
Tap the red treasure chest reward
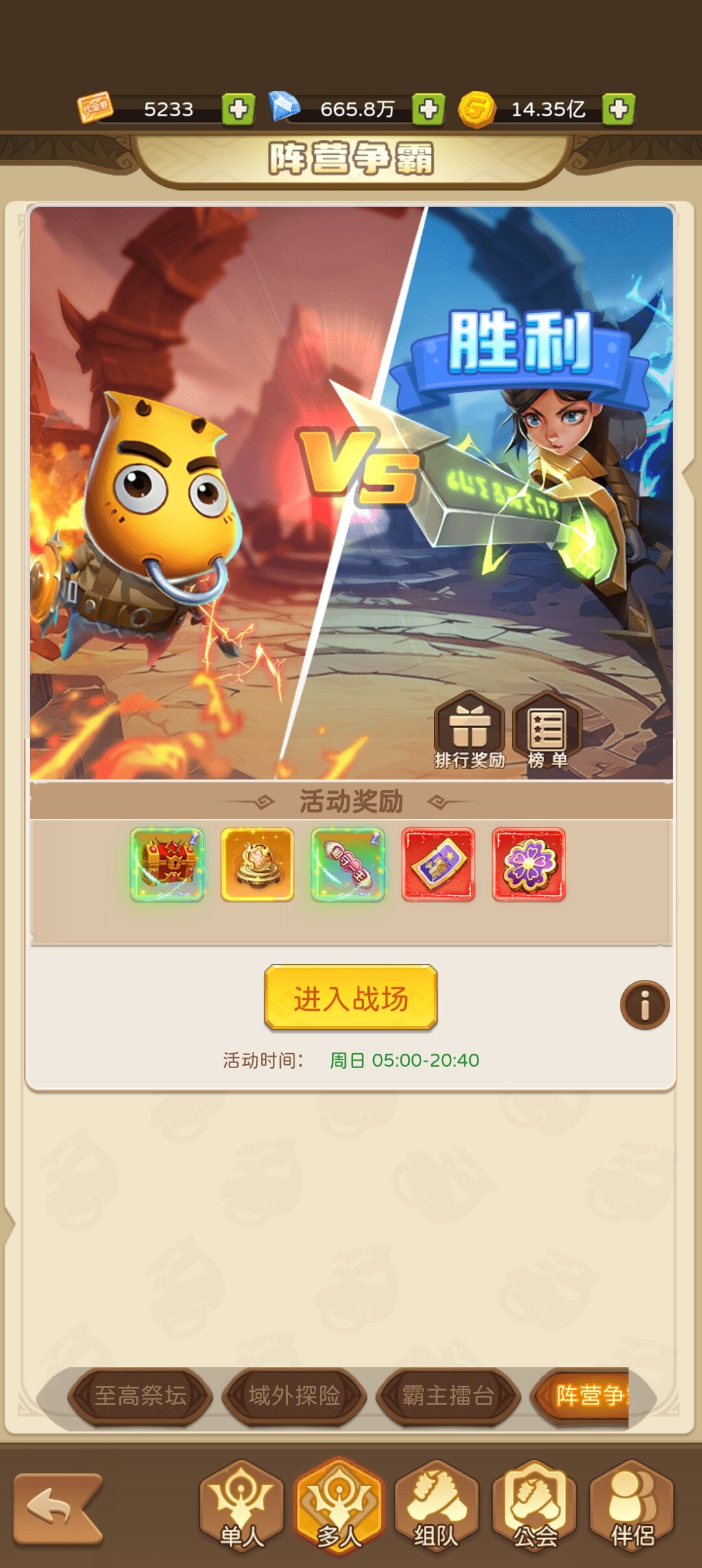[167, 865]
